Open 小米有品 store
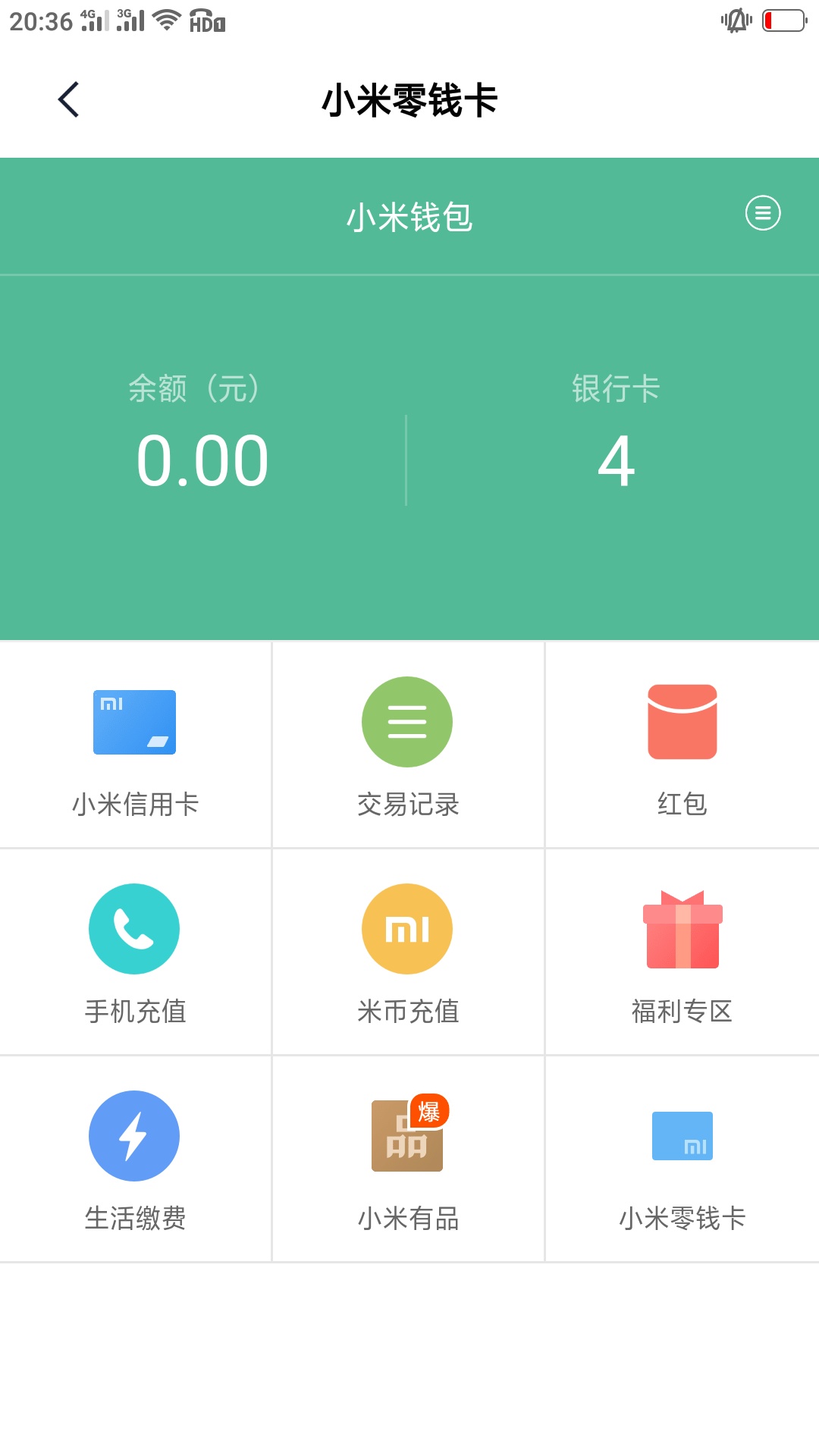 pos(408,1159)
